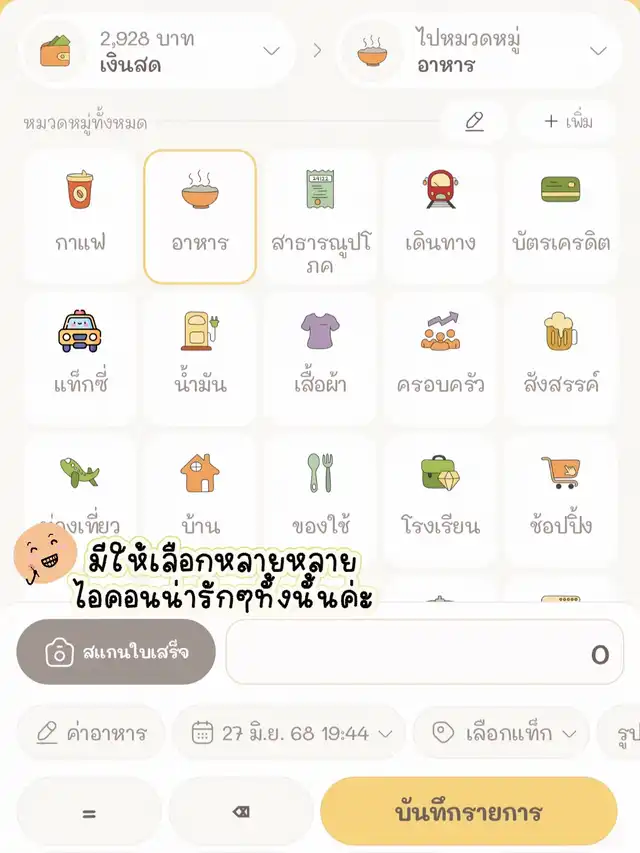640x853 pixels.
Task: Select the กาแฟ category
Action: click(80, 216)
